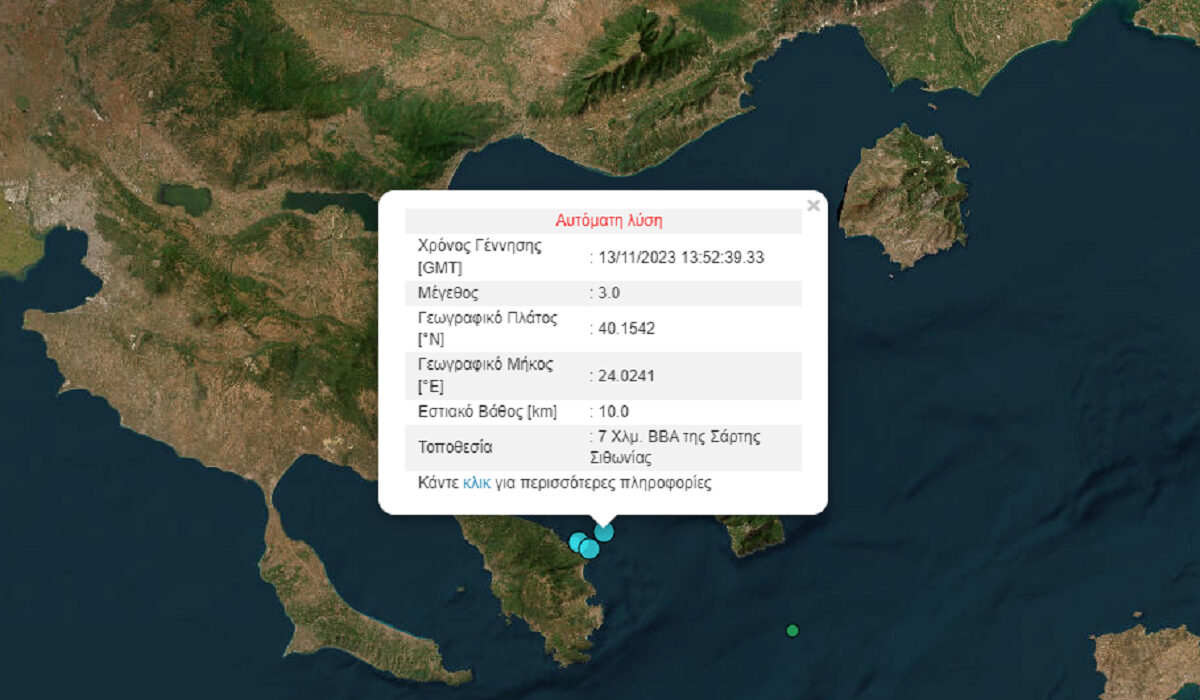Tap the cyan marker under the popup pointer
The width and height of the screenshot is (1200, 700).
click(x=604, y=531)
